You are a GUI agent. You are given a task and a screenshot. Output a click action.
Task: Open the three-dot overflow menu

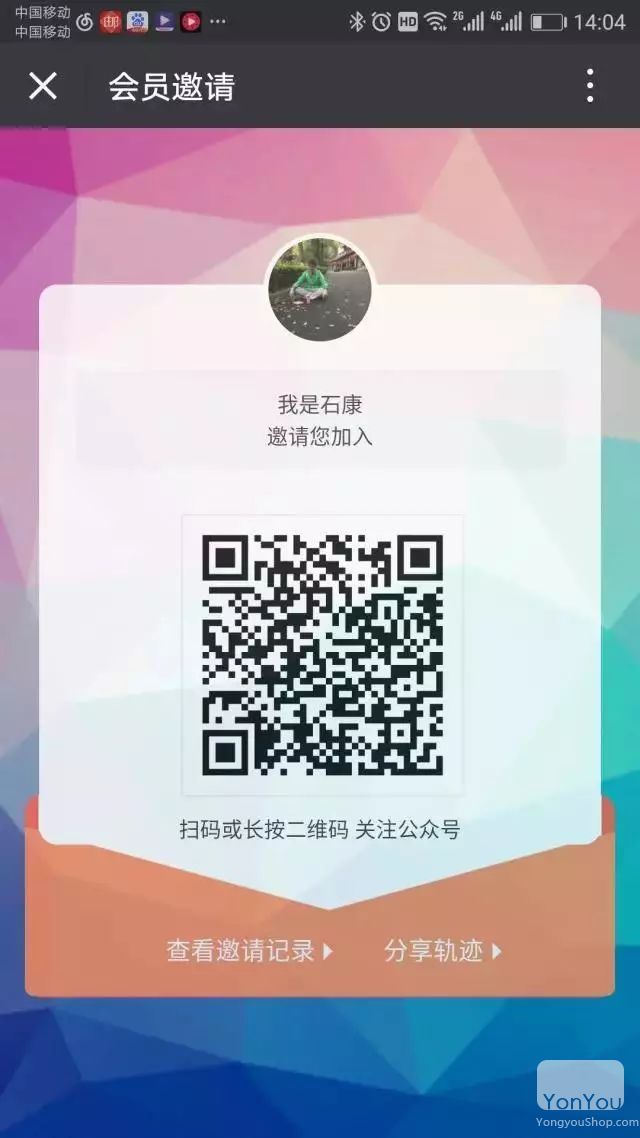click(x=590, y=87)
